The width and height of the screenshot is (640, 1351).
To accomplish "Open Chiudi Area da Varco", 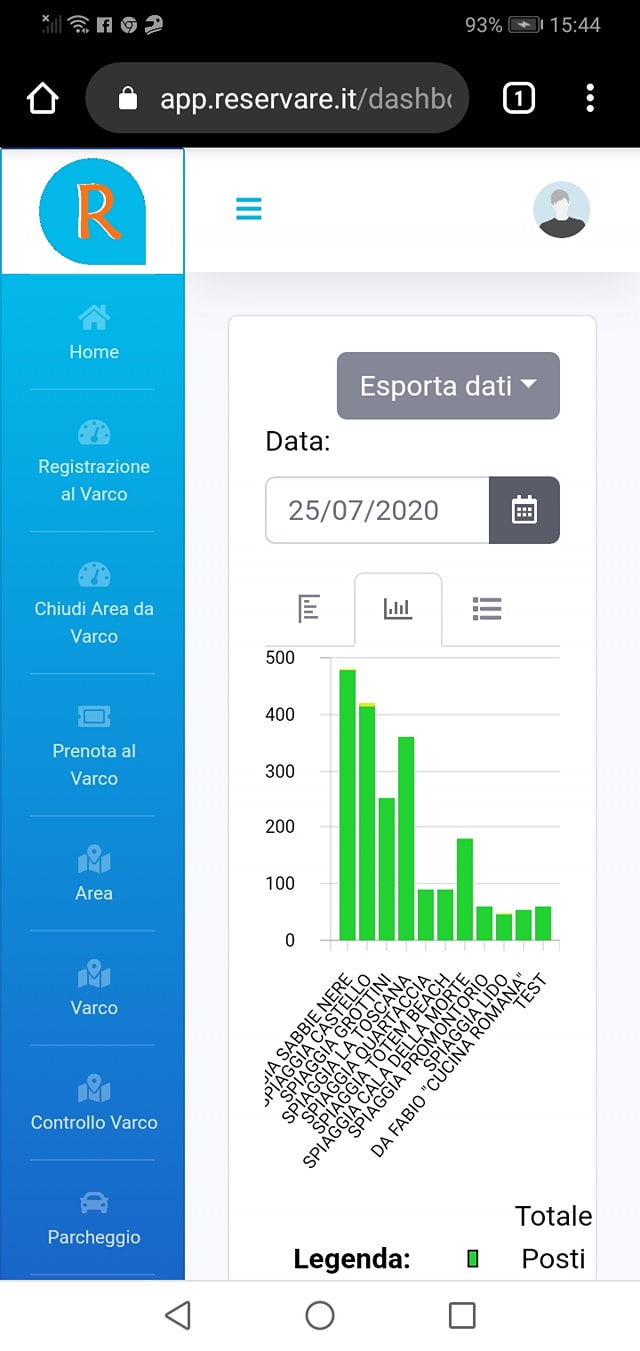I will [93, 603].
